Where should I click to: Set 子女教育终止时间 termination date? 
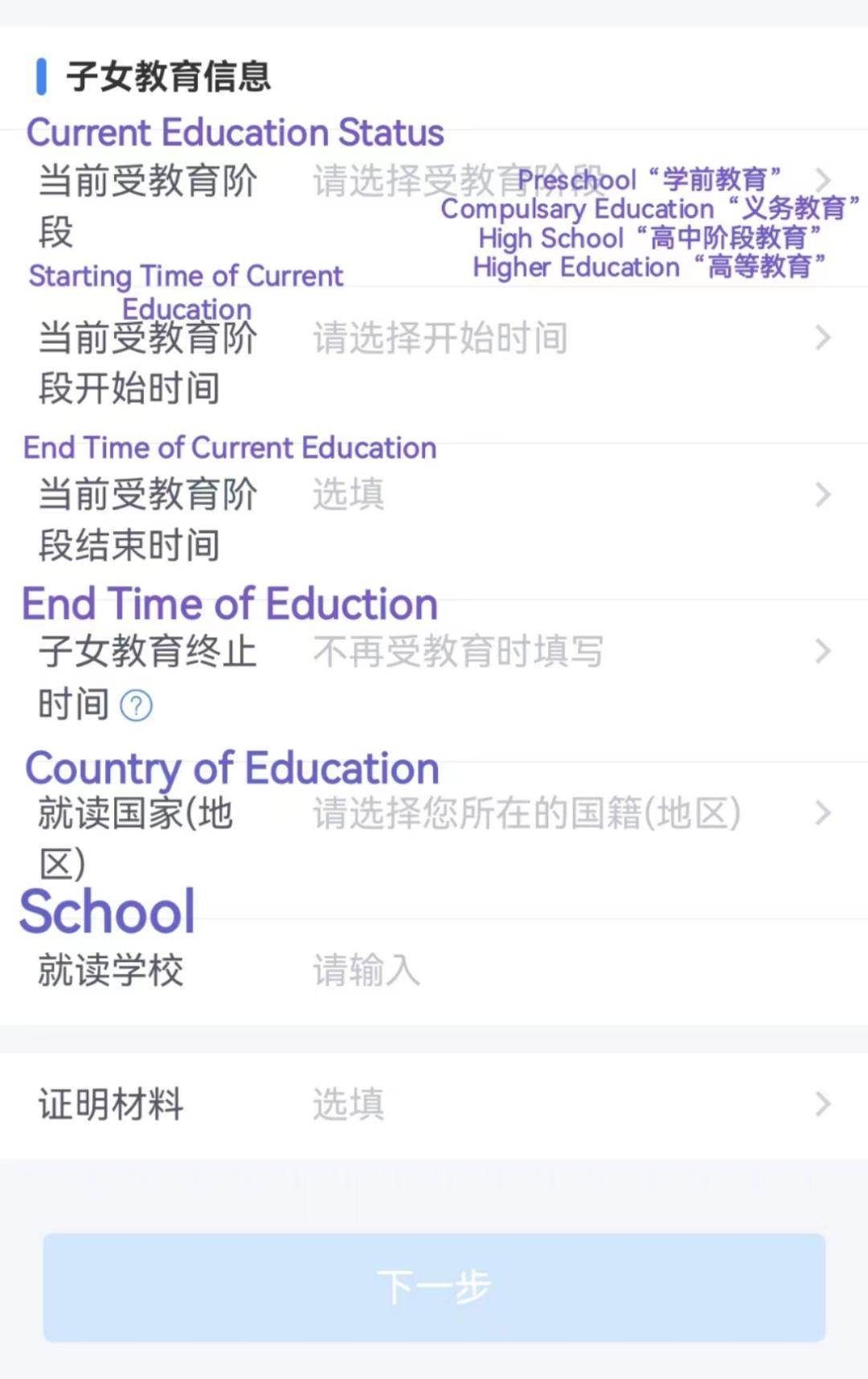(x=563, y=652)
